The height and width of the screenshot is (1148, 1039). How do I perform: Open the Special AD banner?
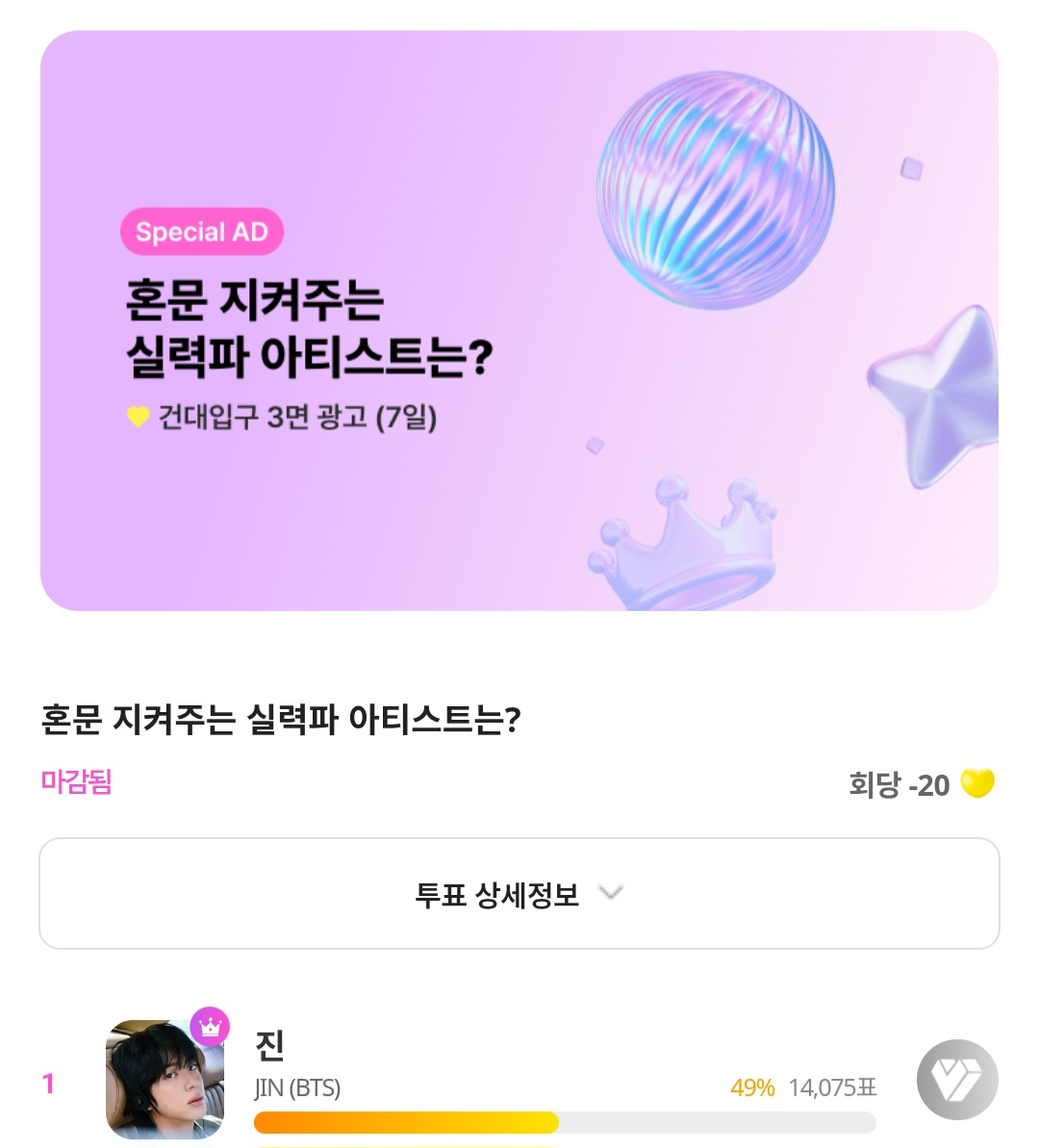(x=519, y=320)
